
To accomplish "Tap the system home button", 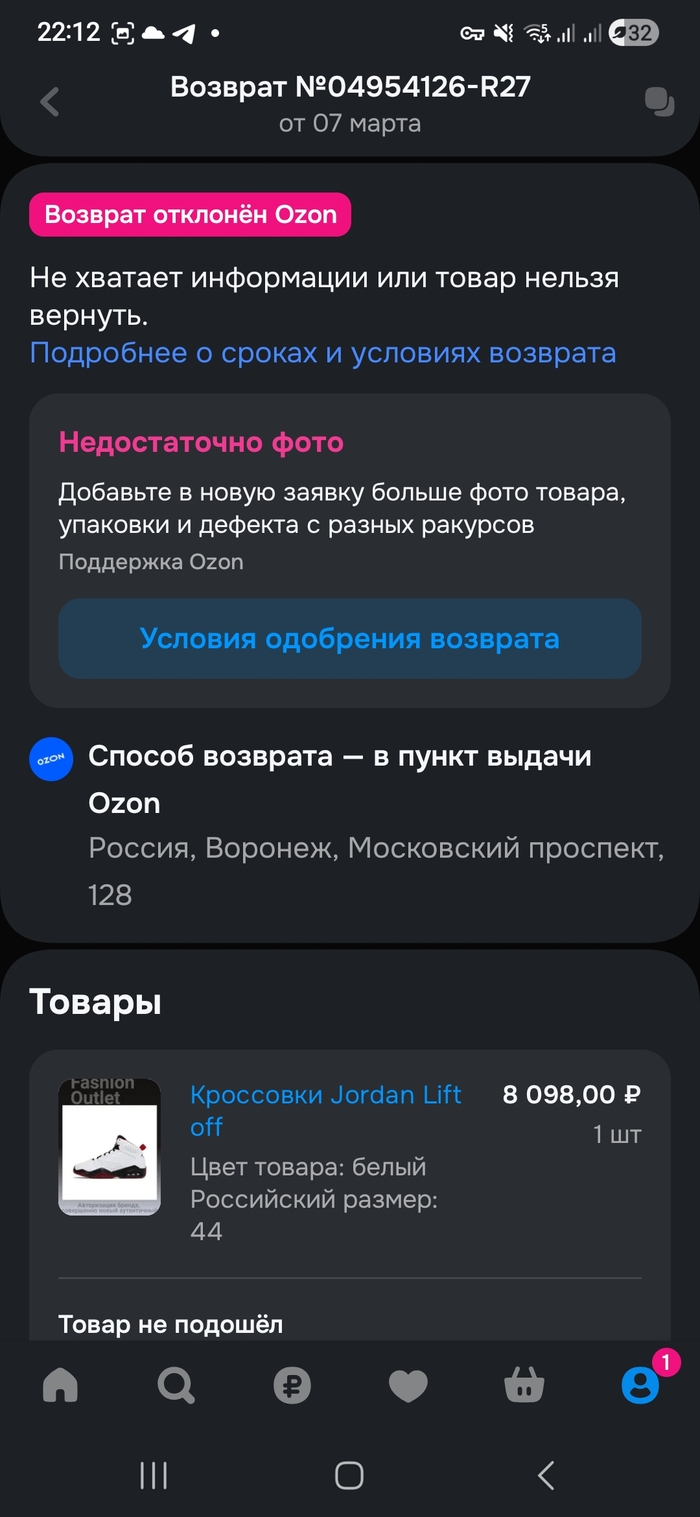I will pos(349,1475).
